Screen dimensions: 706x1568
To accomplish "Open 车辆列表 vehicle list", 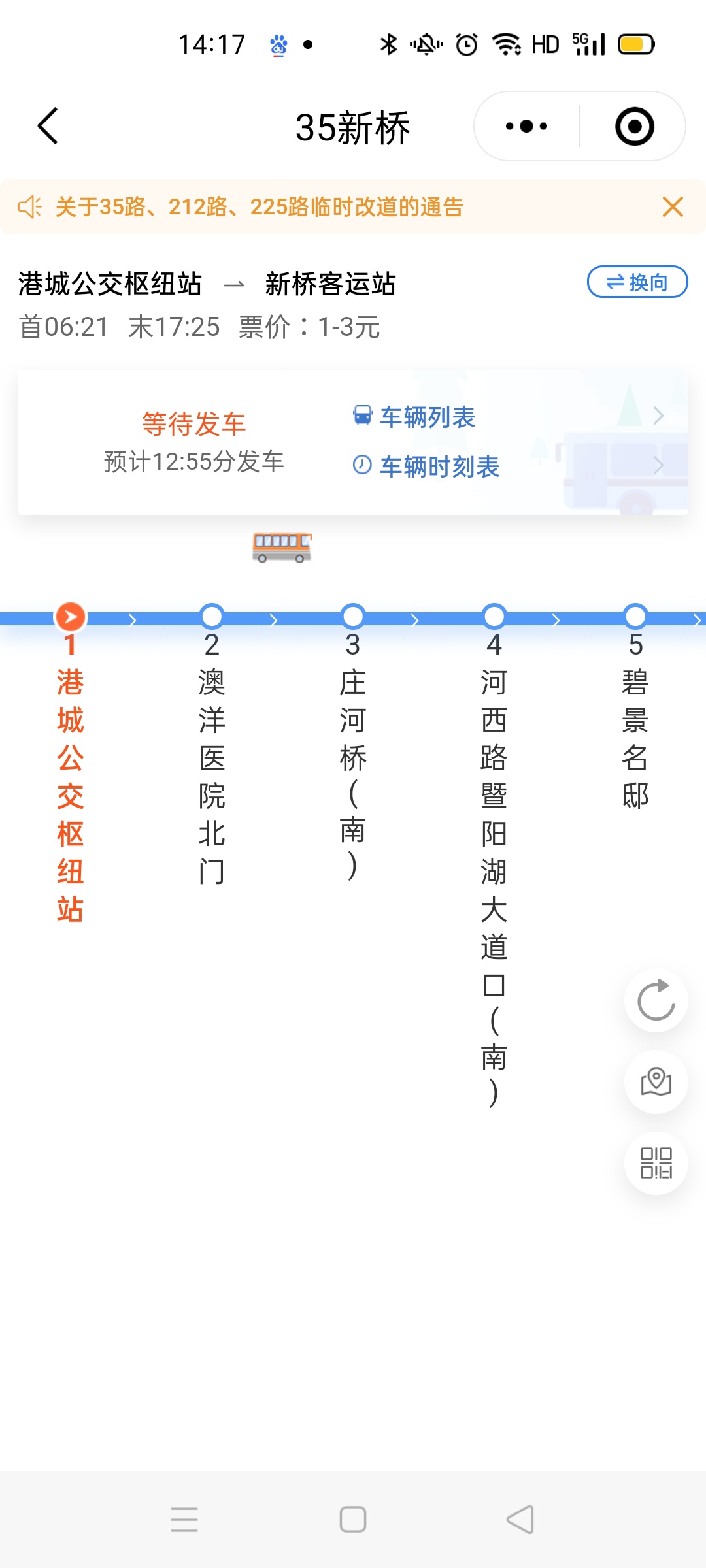I will pos(427,417).
